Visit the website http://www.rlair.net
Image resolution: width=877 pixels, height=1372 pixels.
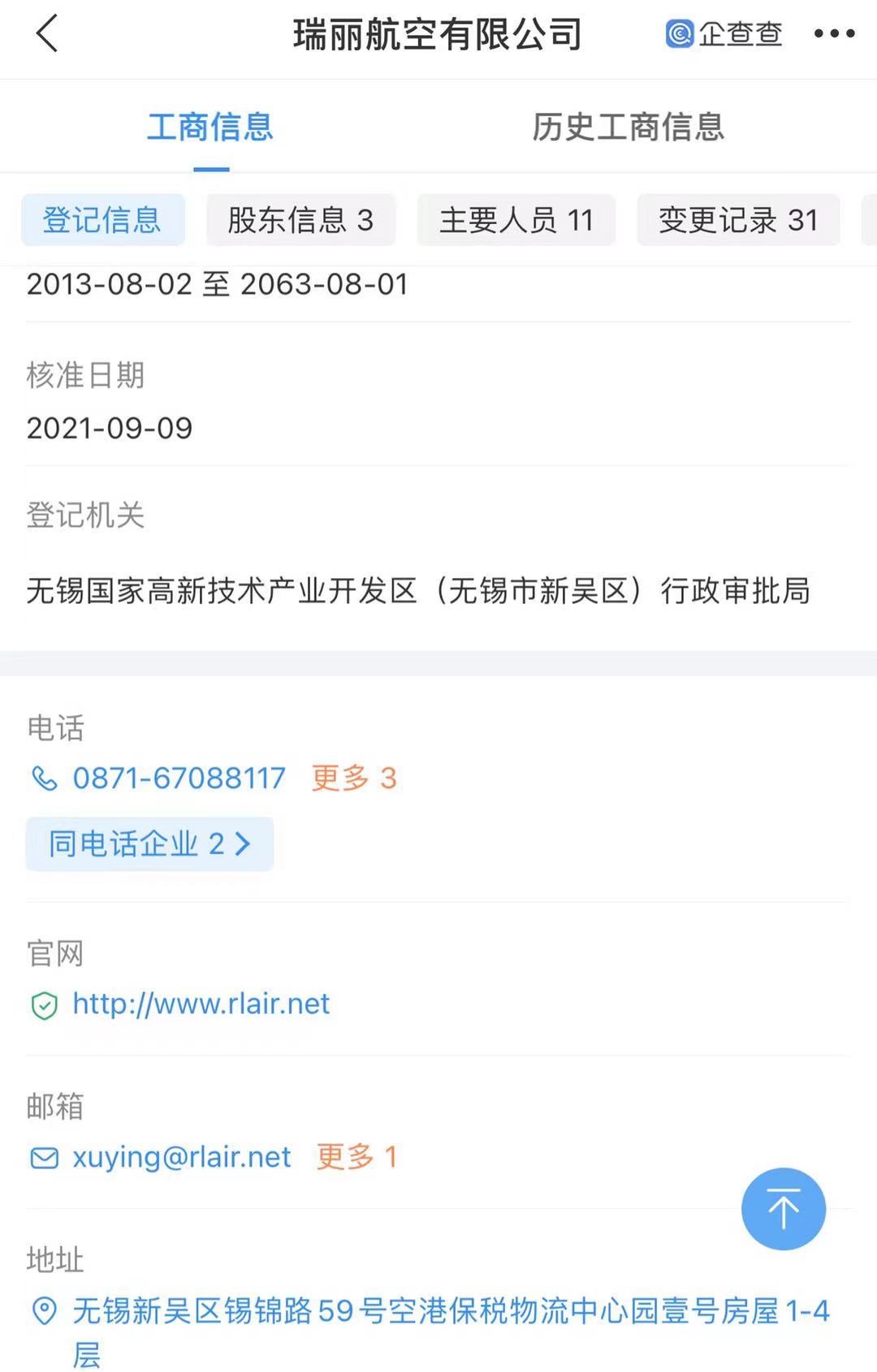coord(201,1003)
